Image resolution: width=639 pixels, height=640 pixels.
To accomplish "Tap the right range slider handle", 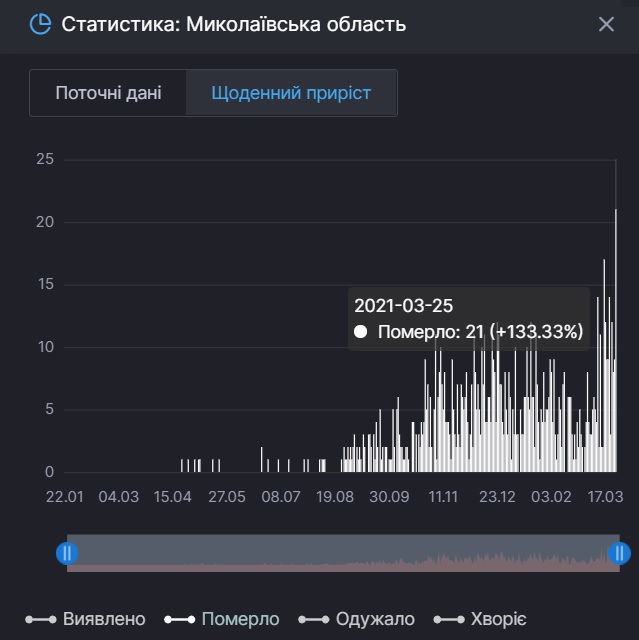I will point(620,552).
